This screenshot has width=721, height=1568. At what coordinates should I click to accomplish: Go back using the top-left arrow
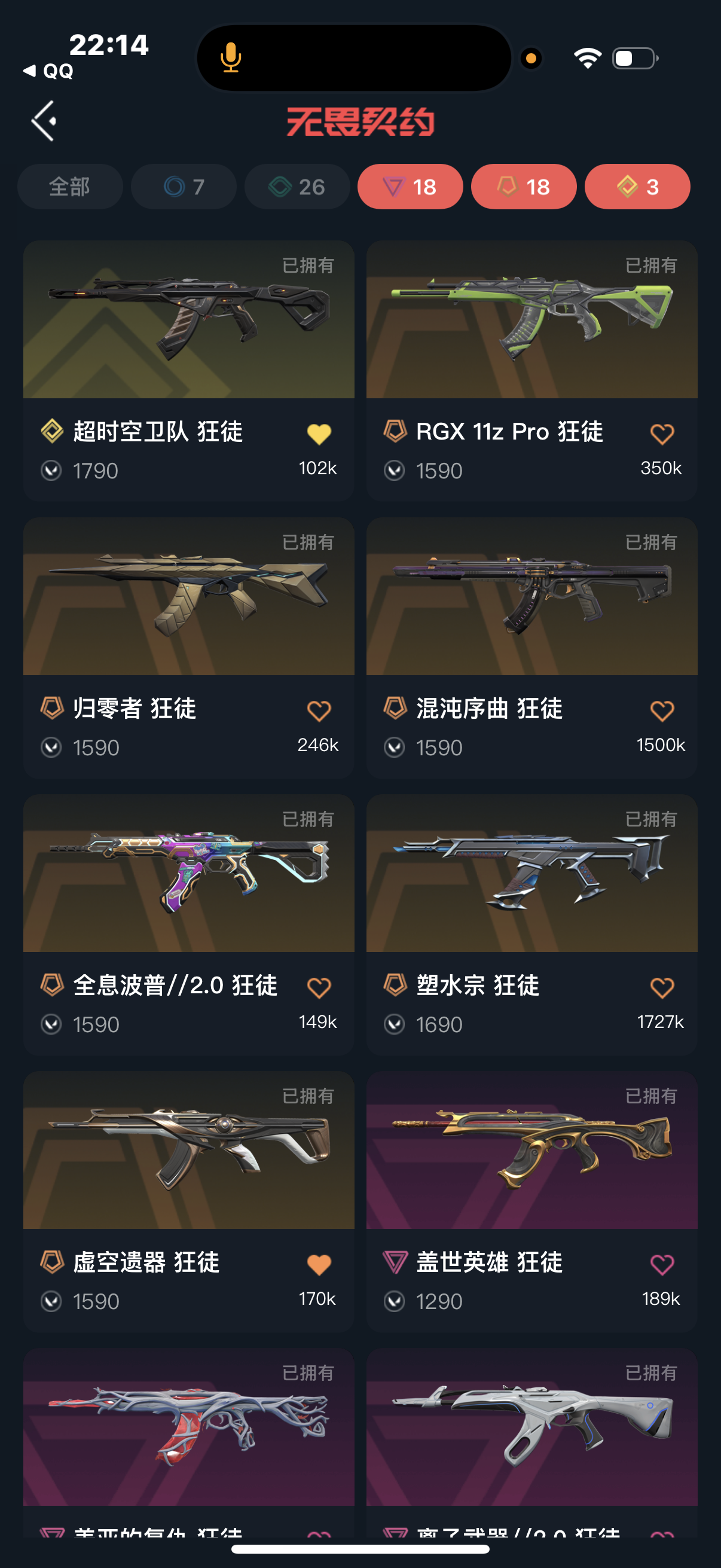44,121
